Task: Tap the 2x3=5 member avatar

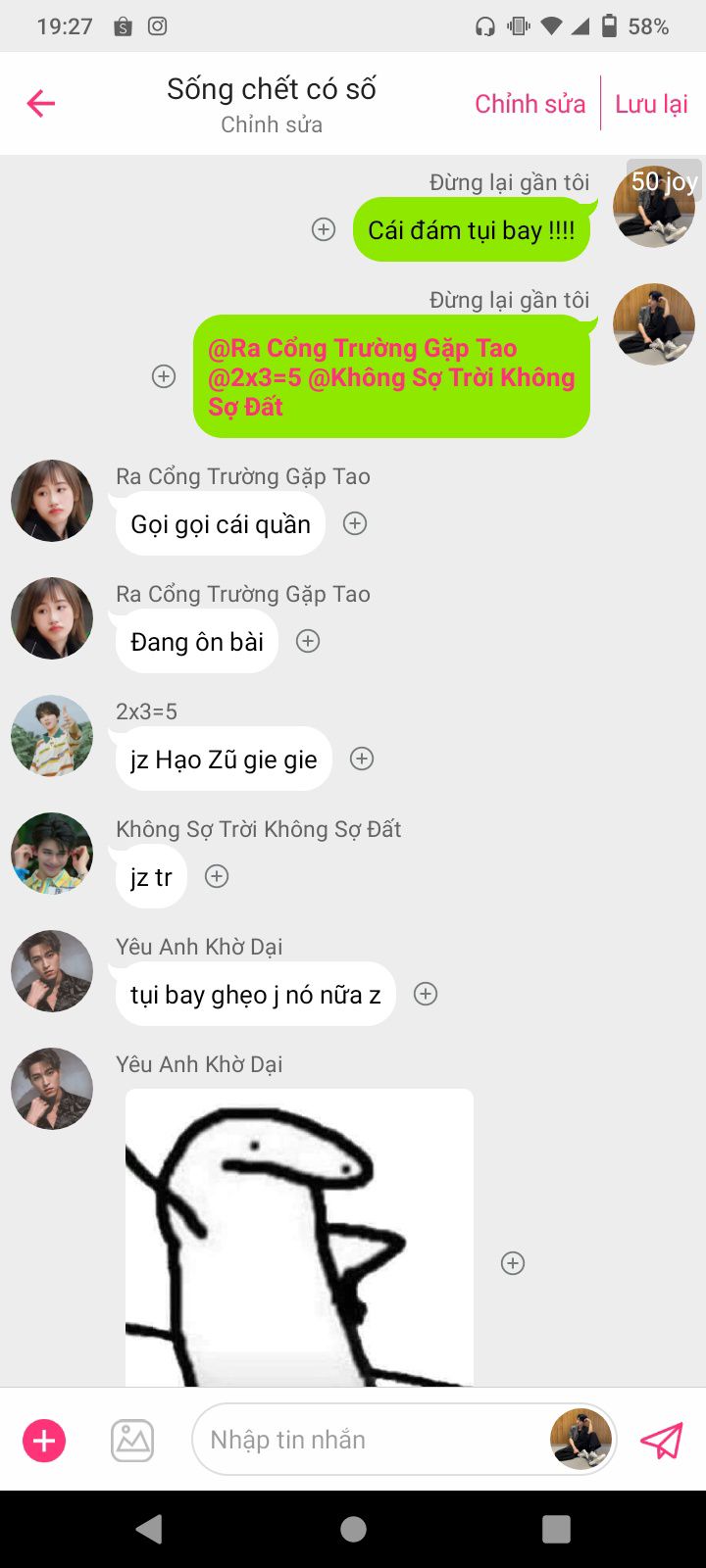Action: click(x=52, y=736)
